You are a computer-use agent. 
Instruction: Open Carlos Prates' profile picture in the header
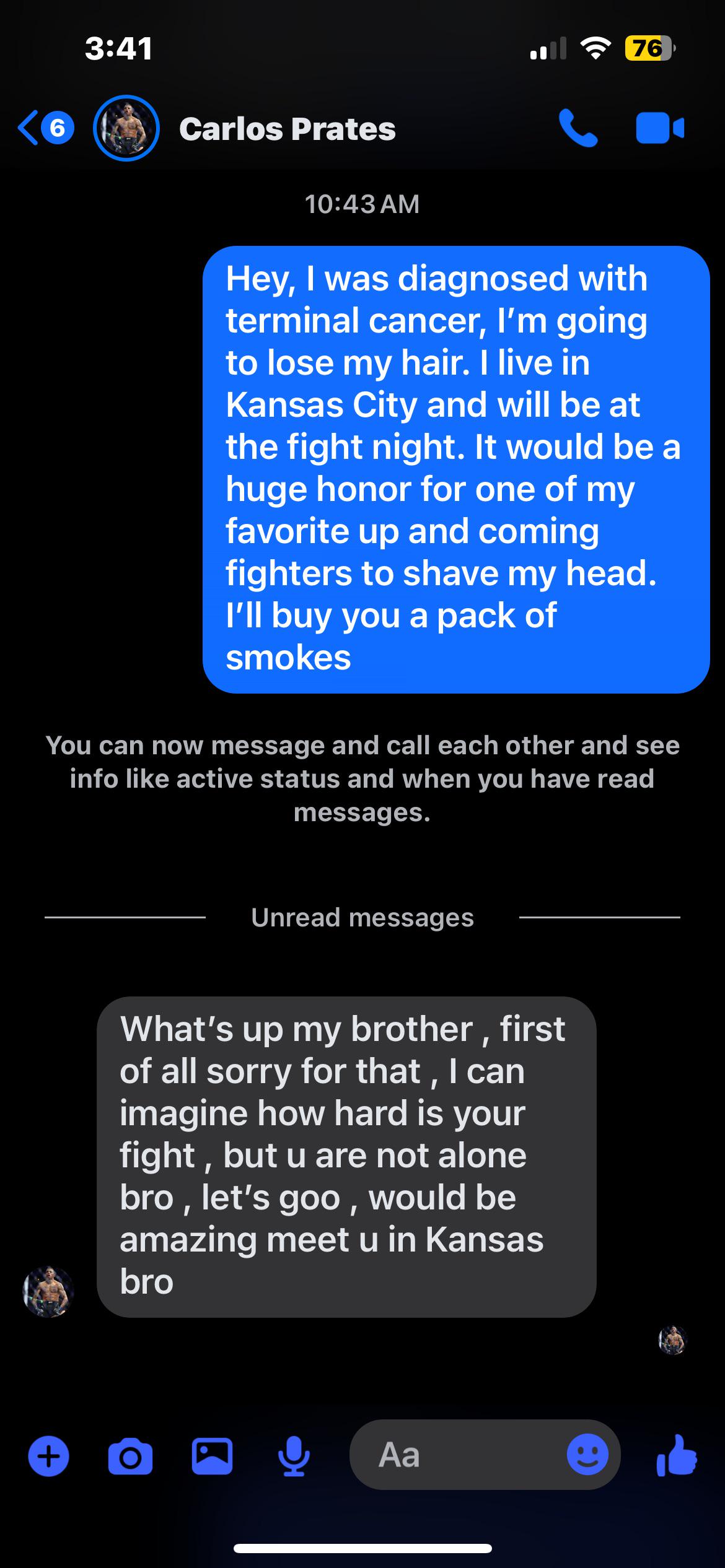(126, 128)
